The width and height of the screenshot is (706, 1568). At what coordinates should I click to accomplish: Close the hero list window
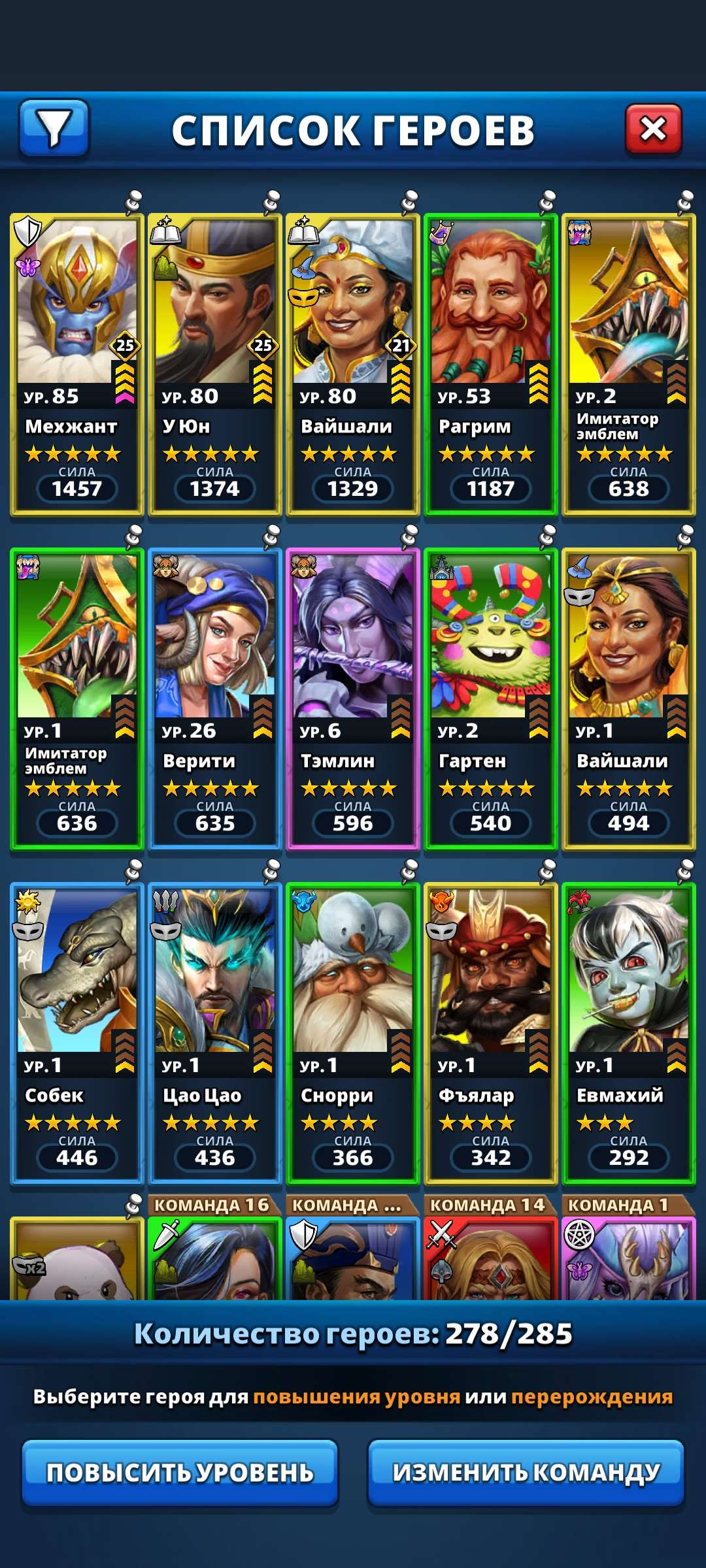(653, 129)
